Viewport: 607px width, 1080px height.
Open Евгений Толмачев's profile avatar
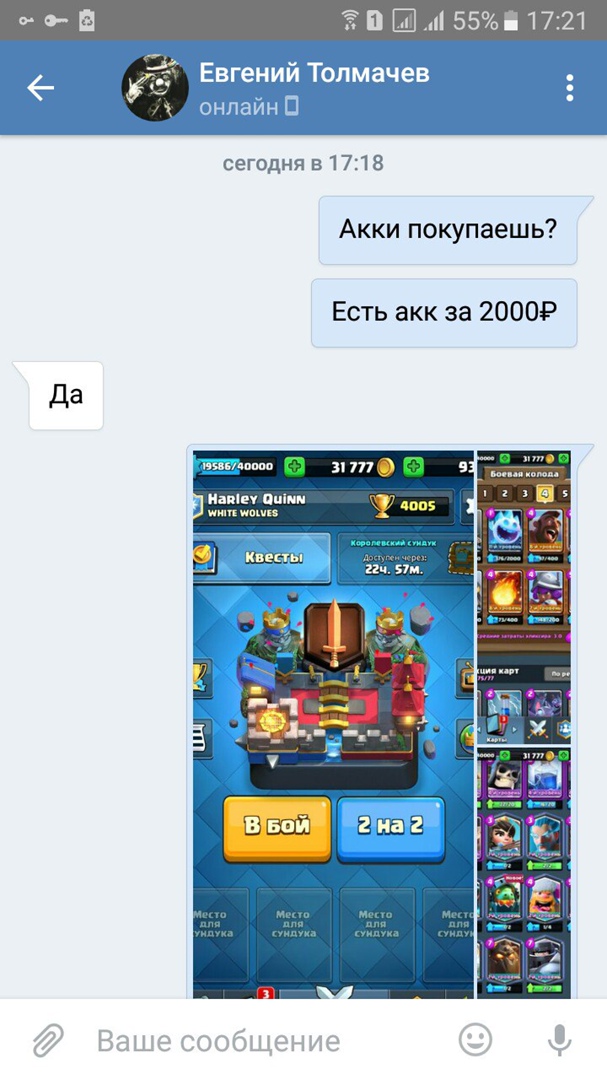click(155, 88)
